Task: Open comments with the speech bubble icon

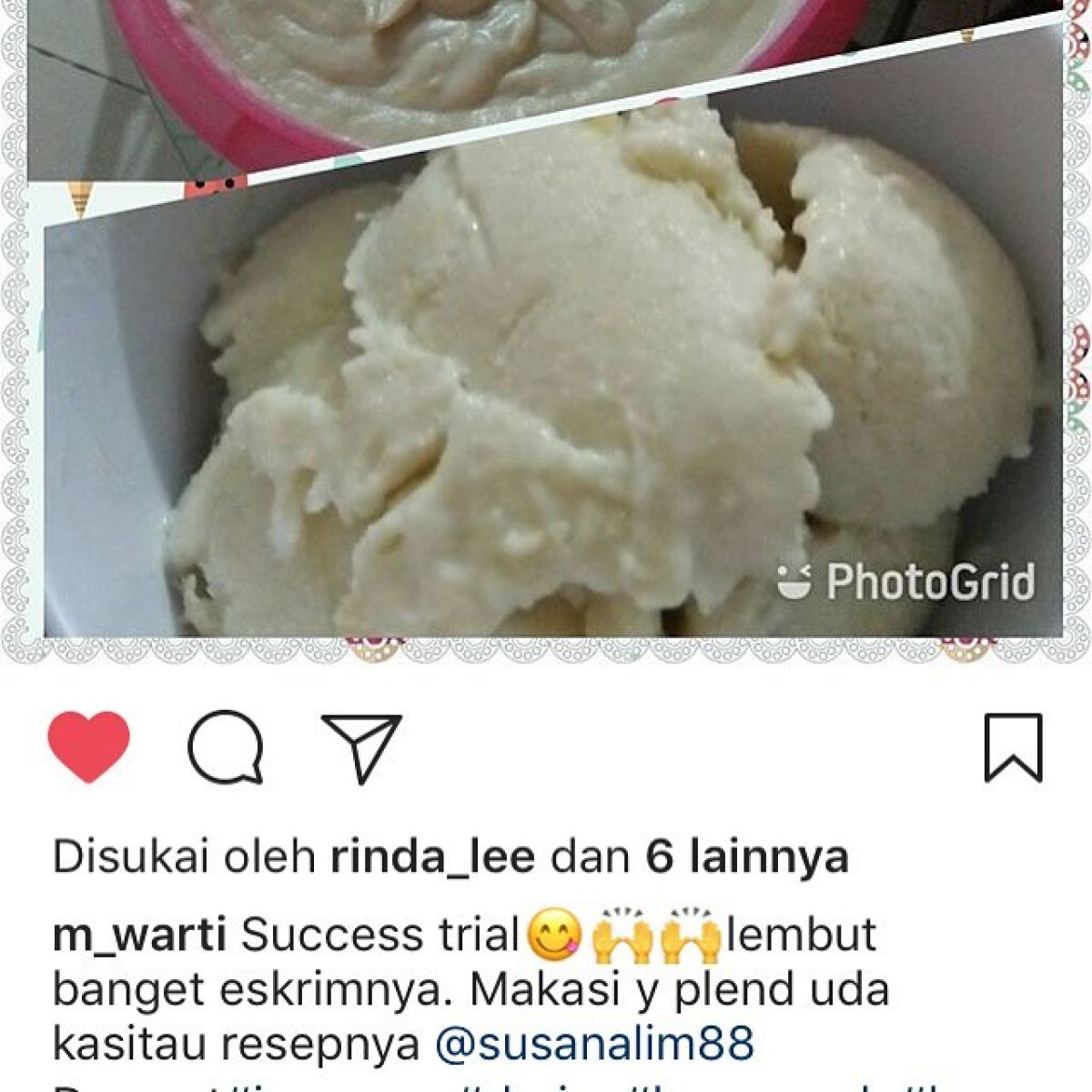Action: point(226,747)
